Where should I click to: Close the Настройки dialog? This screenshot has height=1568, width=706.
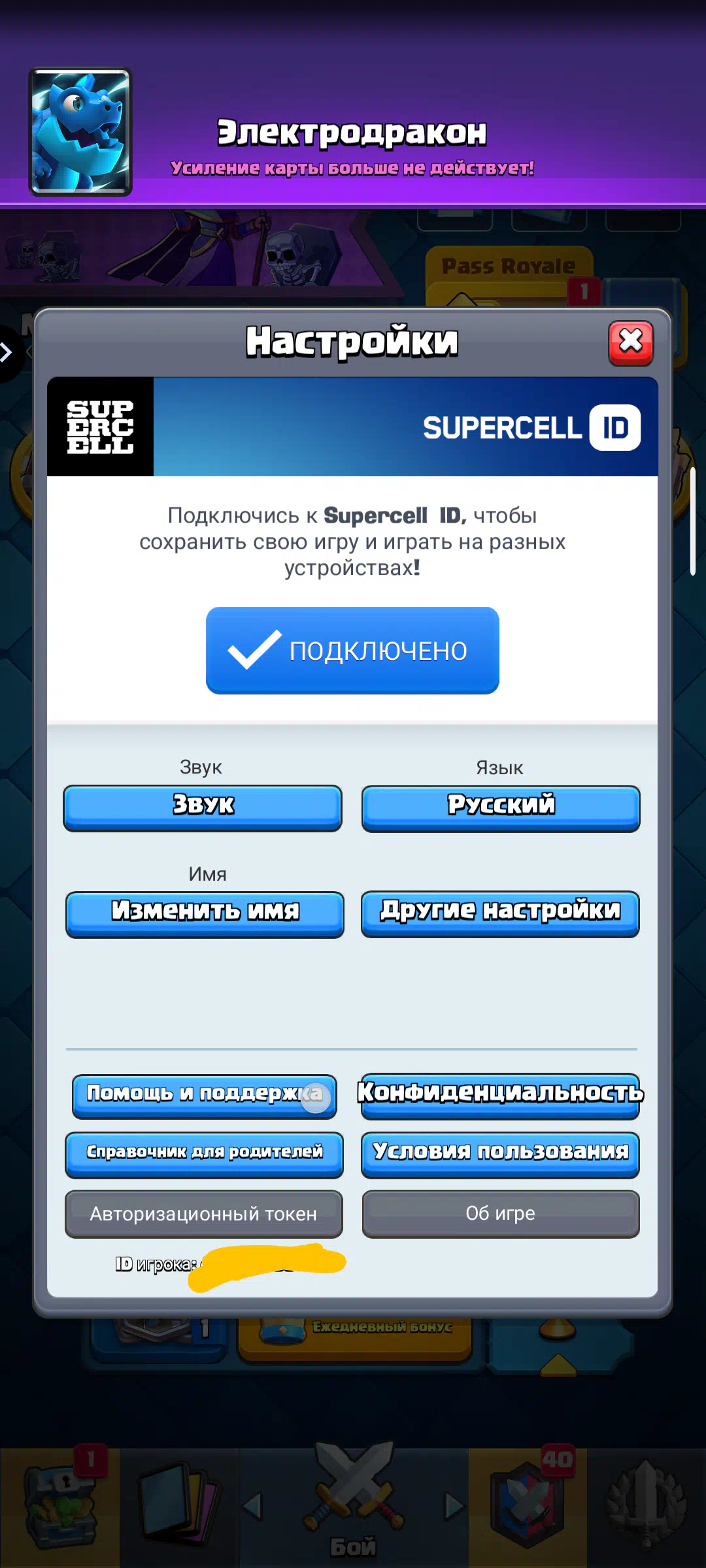pos(631,343)
